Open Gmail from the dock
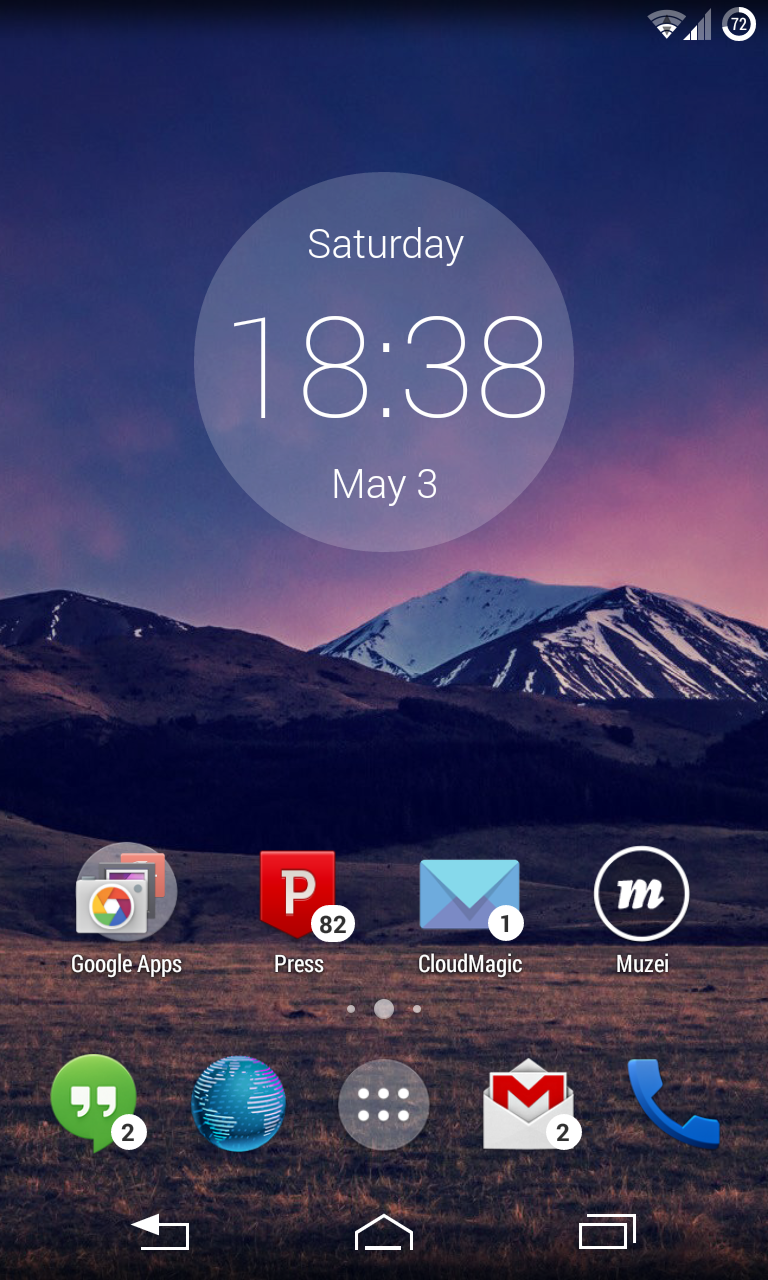 tap(530, 1104)
